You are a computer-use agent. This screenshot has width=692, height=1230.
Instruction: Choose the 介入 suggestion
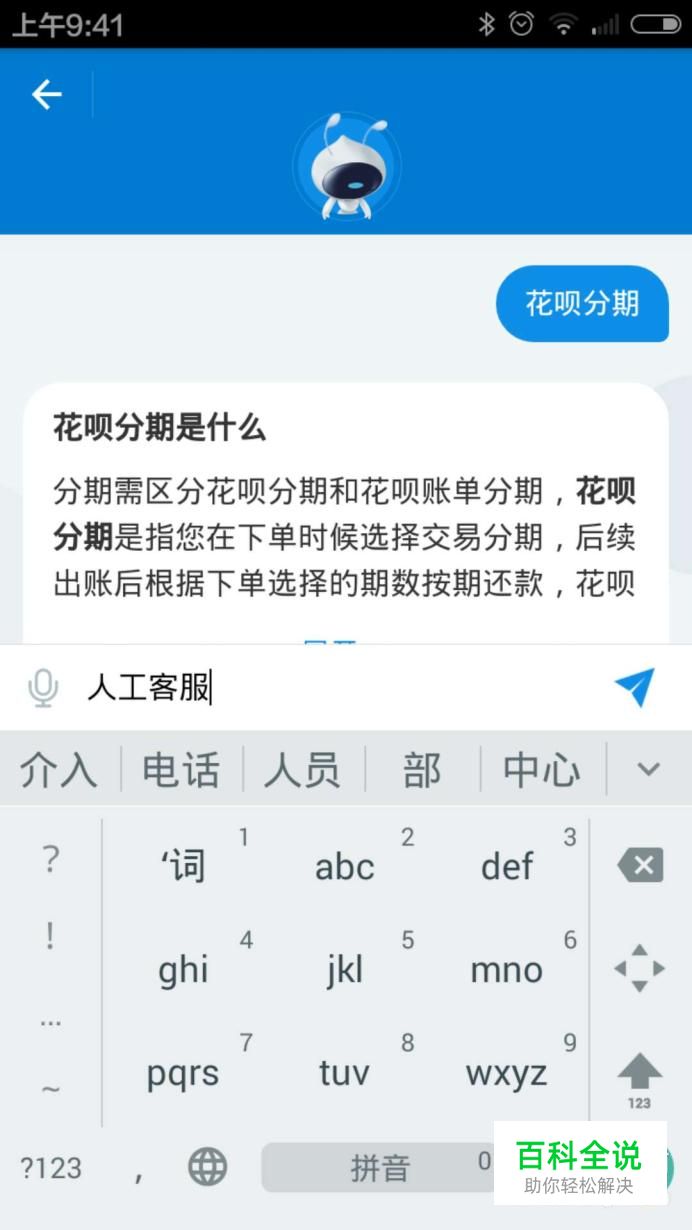tap(59, 770)
